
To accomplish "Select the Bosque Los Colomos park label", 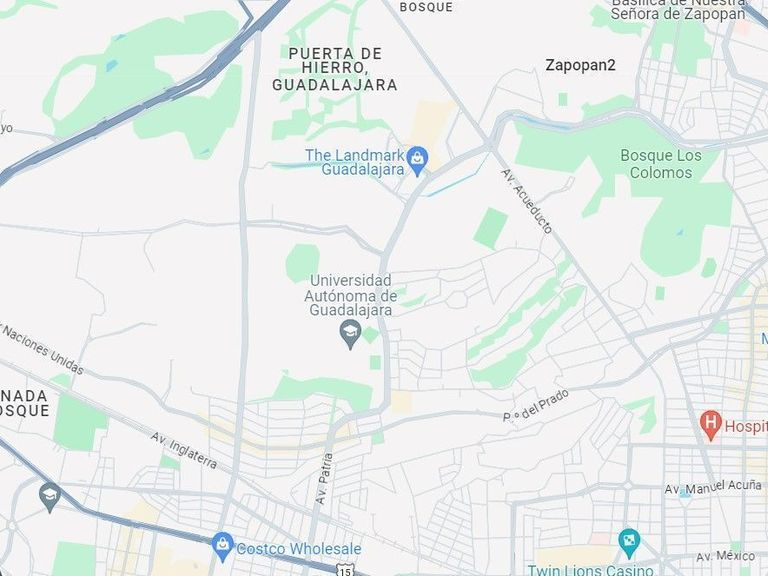I will (660, 164).
